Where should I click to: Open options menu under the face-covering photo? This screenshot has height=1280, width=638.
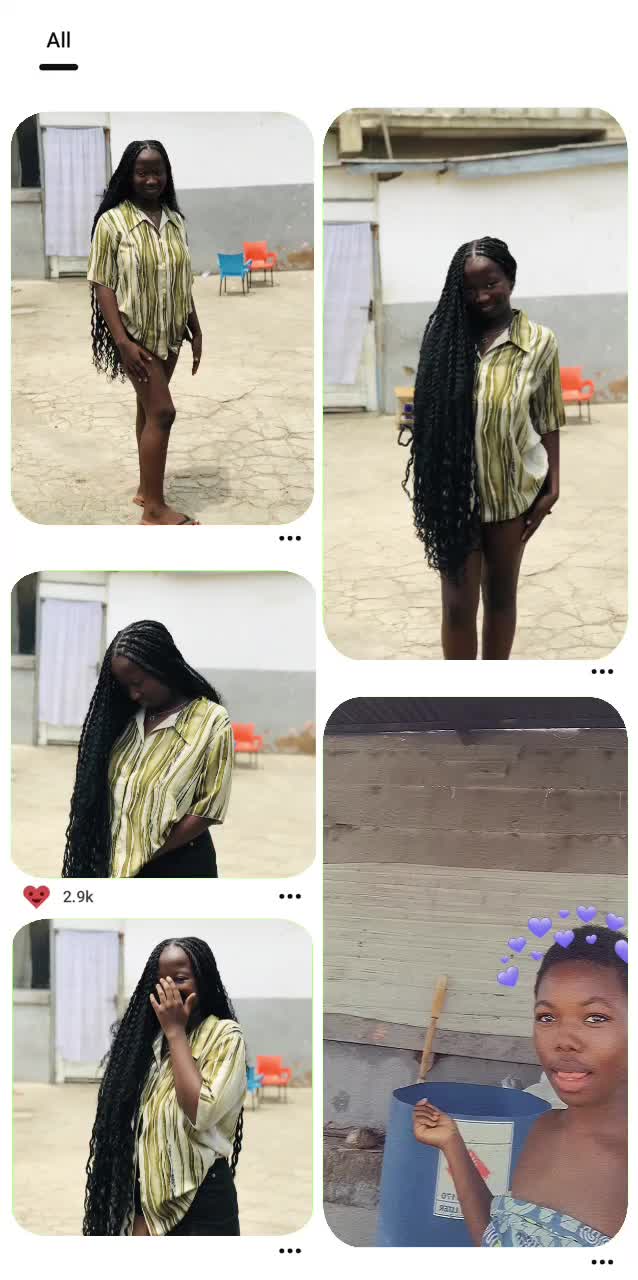[x=290, y=1250]
